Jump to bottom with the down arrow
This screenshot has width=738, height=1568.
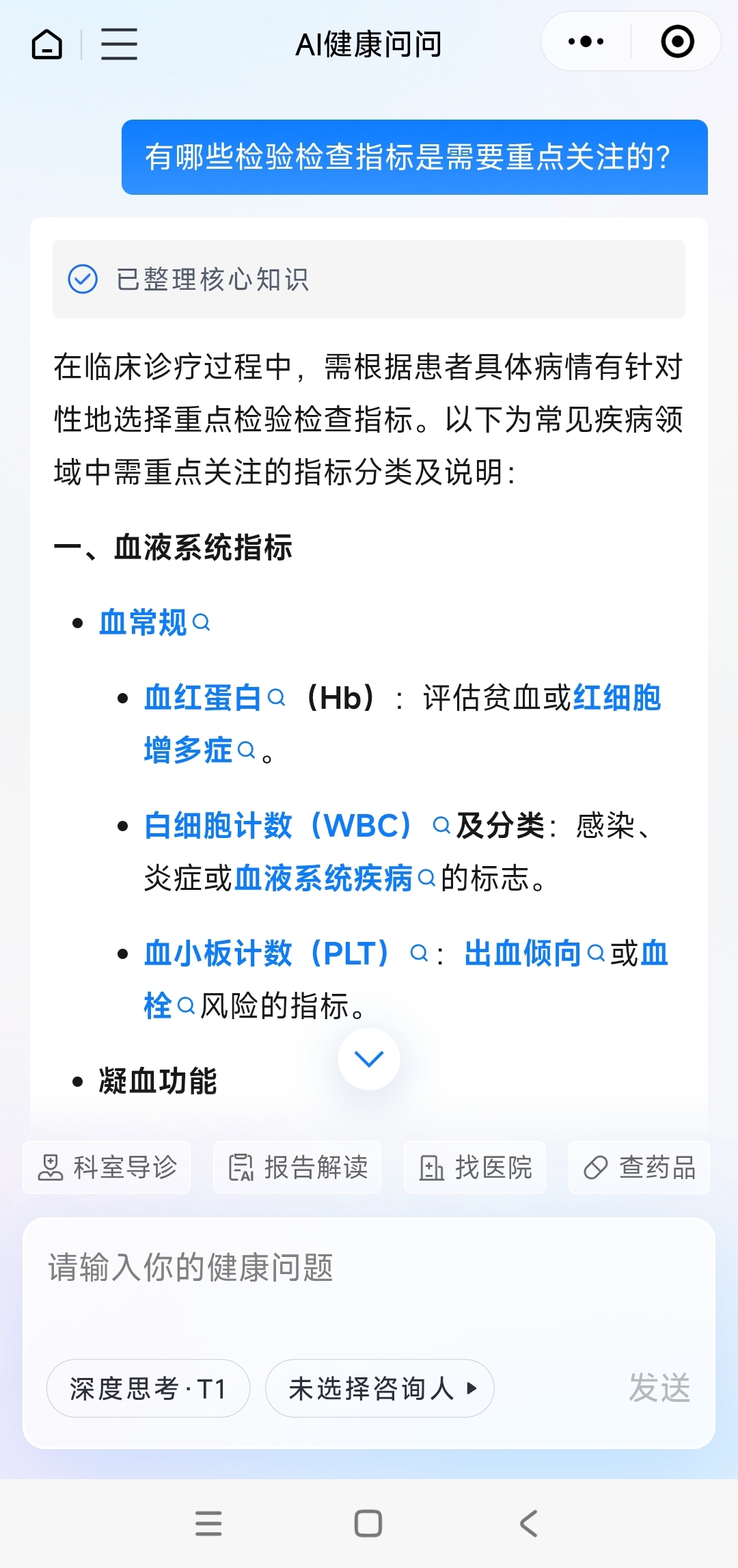coord(369,1059)
